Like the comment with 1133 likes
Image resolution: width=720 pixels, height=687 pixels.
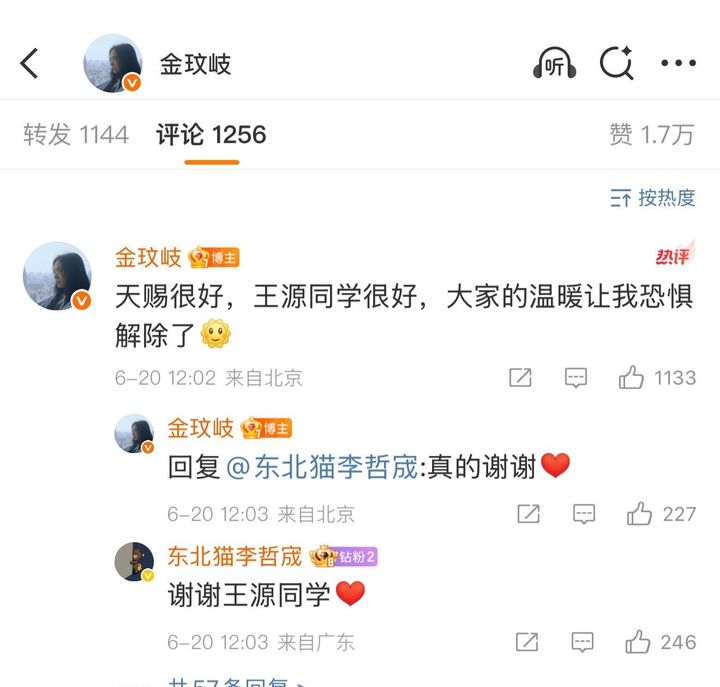[632, 378]
